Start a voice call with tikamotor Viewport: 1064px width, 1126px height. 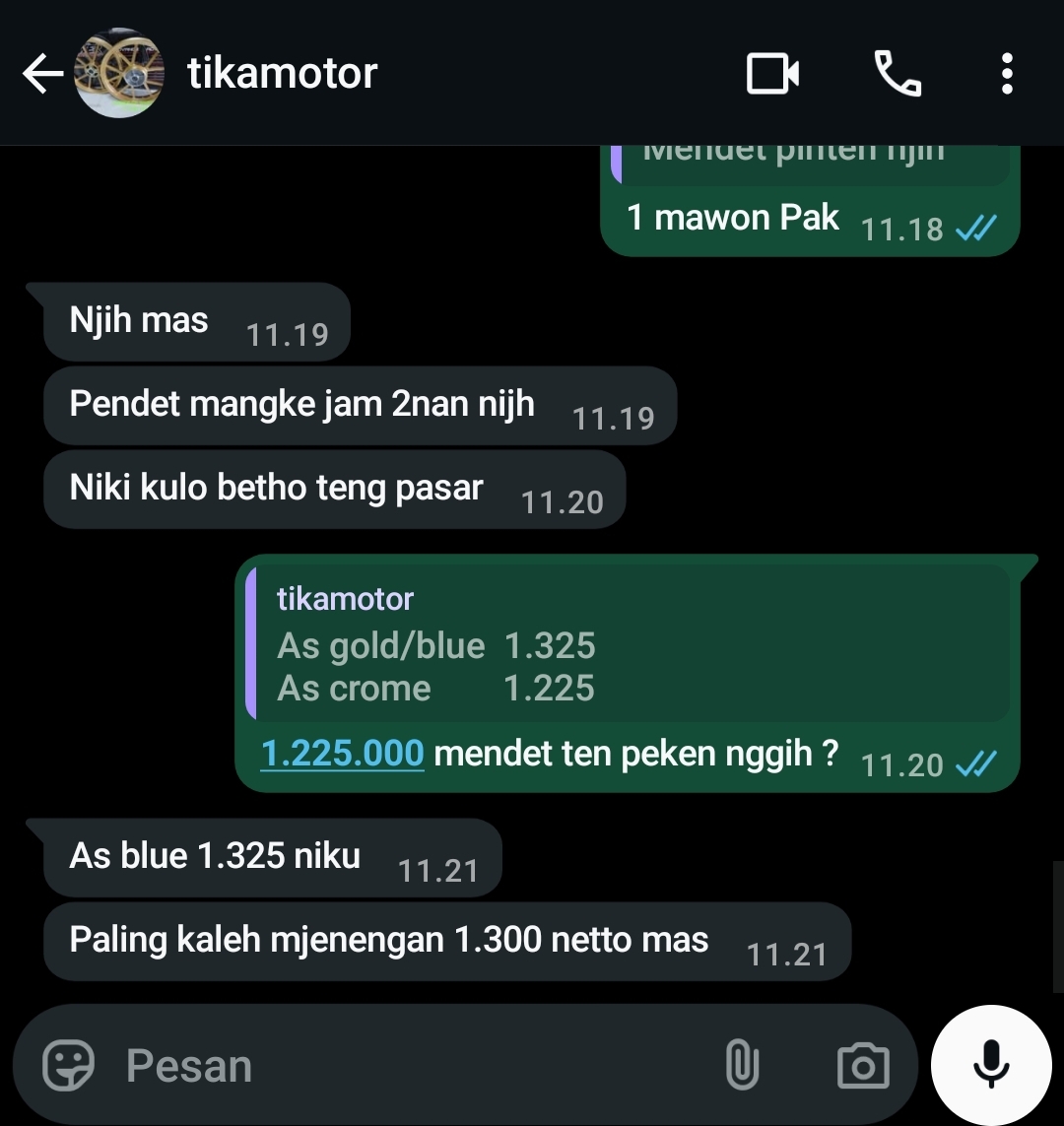[898, 74]
